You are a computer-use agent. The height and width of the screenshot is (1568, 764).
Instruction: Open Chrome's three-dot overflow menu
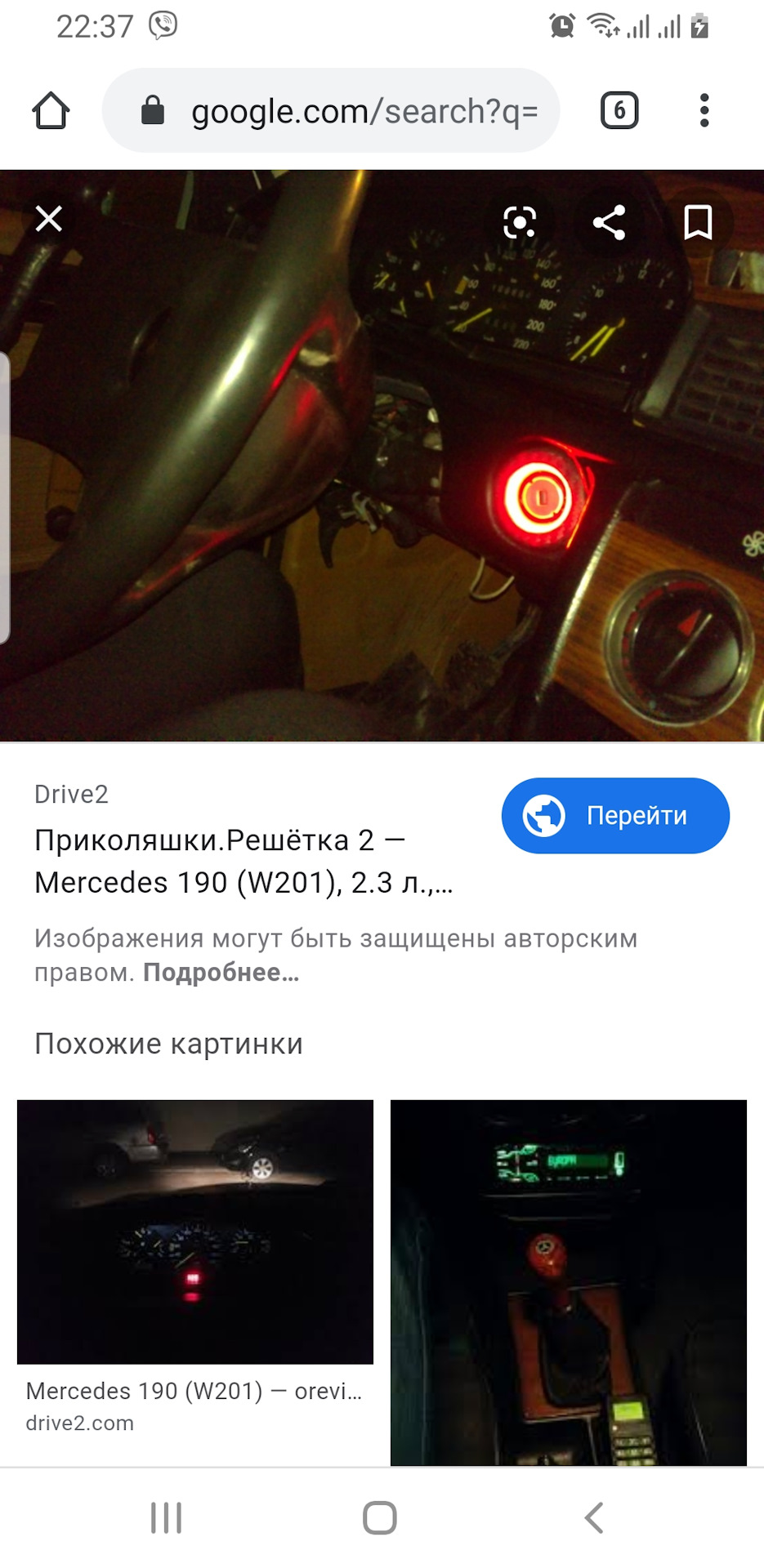point(704,110)
